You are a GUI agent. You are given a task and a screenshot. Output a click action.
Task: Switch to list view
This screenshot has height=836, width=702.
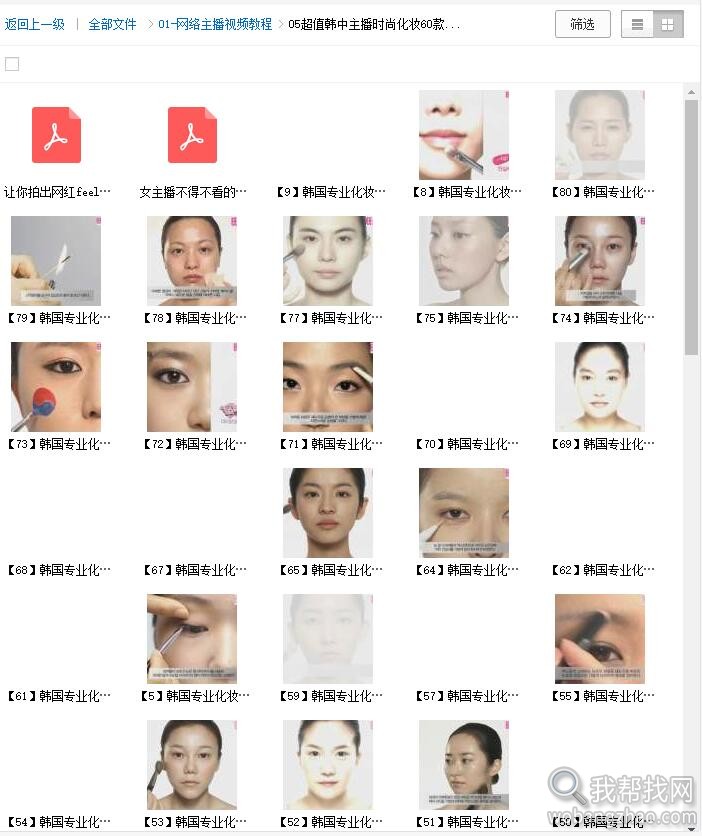[637, 24]
